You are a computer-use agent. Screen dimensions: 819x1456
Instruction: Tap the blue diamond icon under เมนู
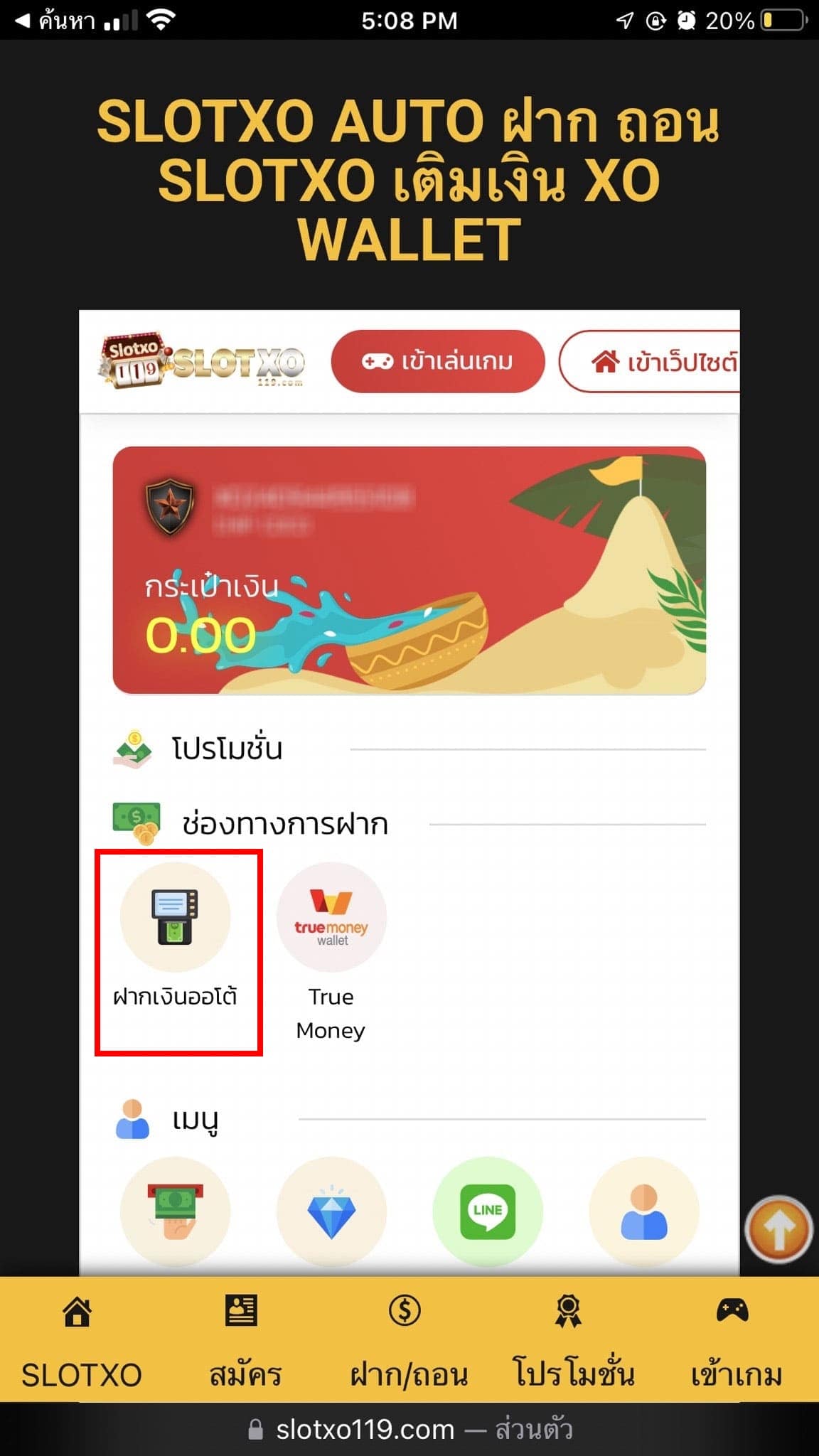332,1213
